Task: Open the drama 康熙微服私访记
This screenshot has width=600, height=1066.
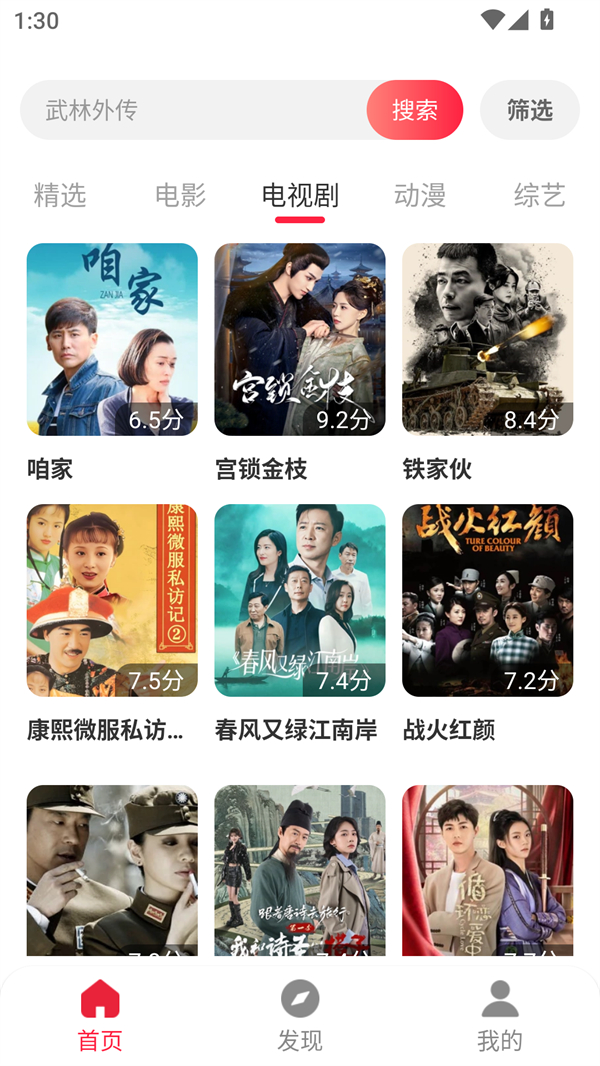Action: click(x=112, y=600)
